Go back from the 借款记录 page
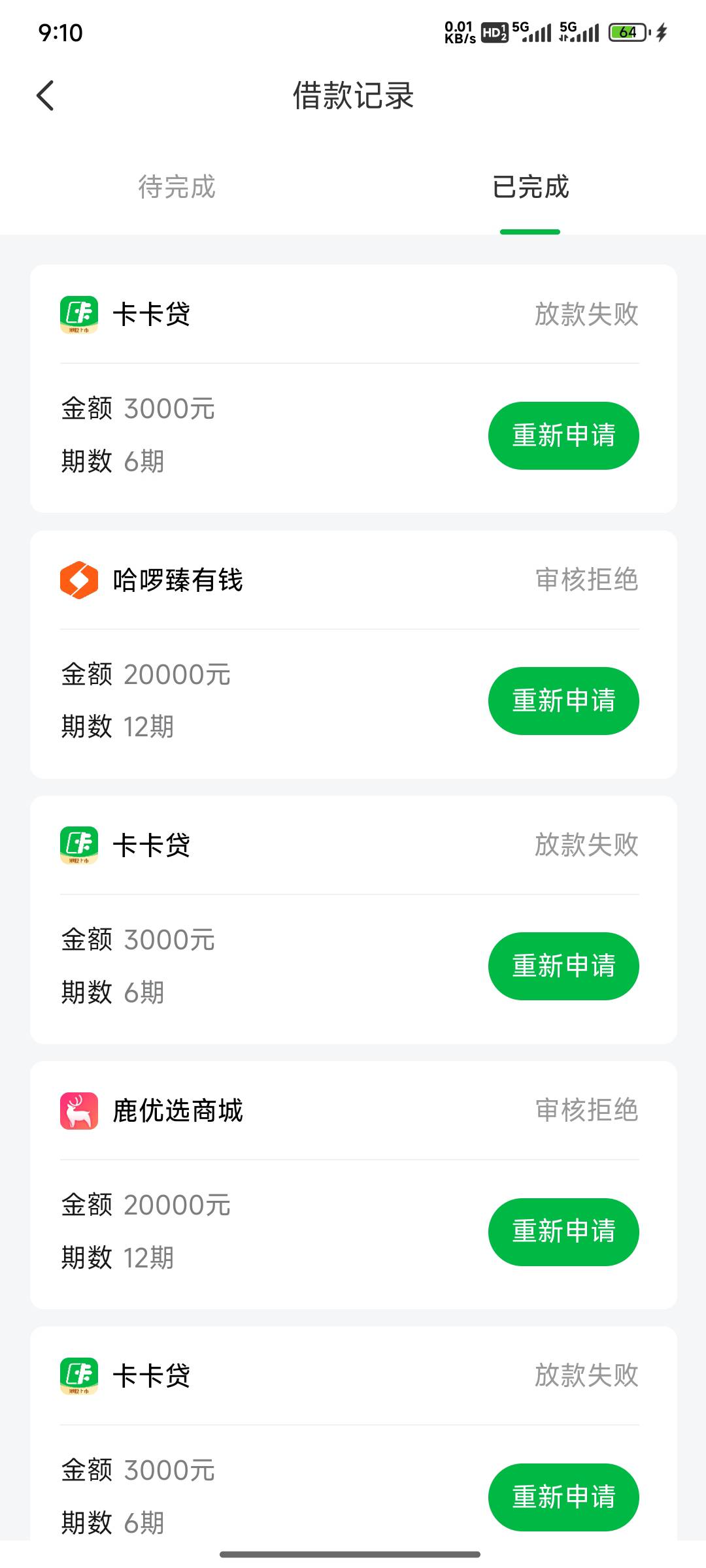 point(45,96)
